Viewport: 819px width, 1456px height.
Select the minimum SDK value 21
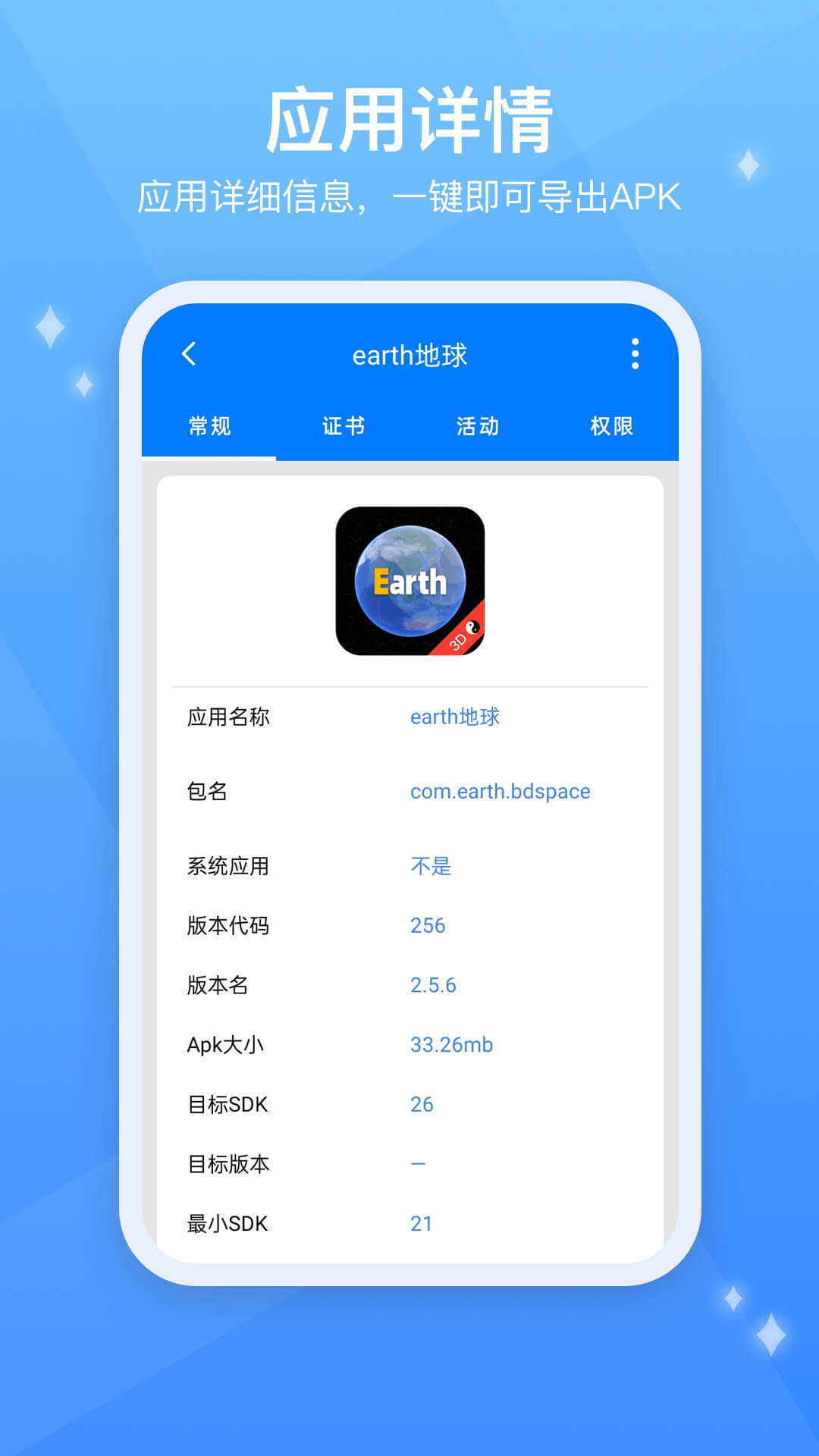[422, 1222]
